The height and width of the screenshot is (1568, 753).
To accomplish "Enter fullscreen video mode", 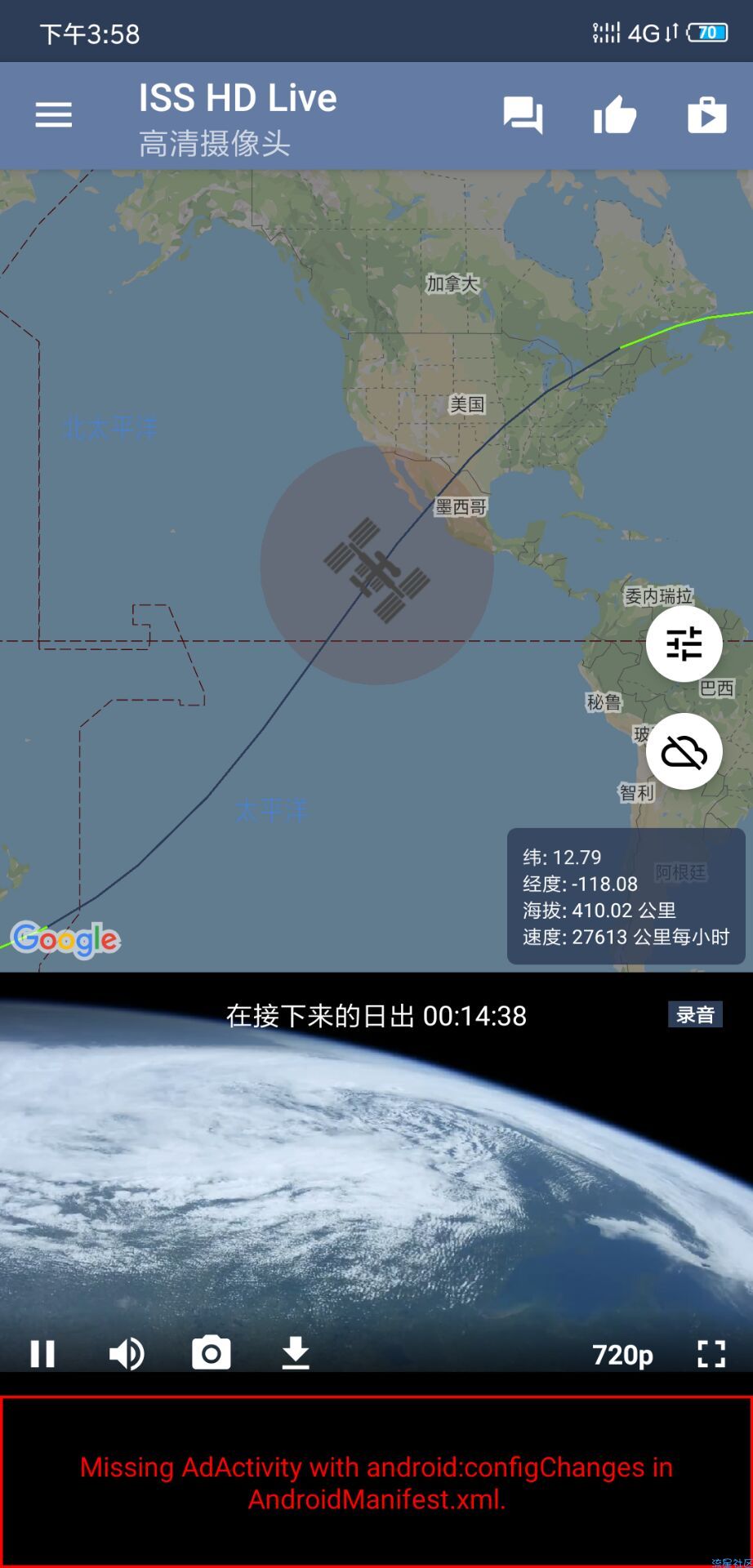I will tap(711, 1354).
